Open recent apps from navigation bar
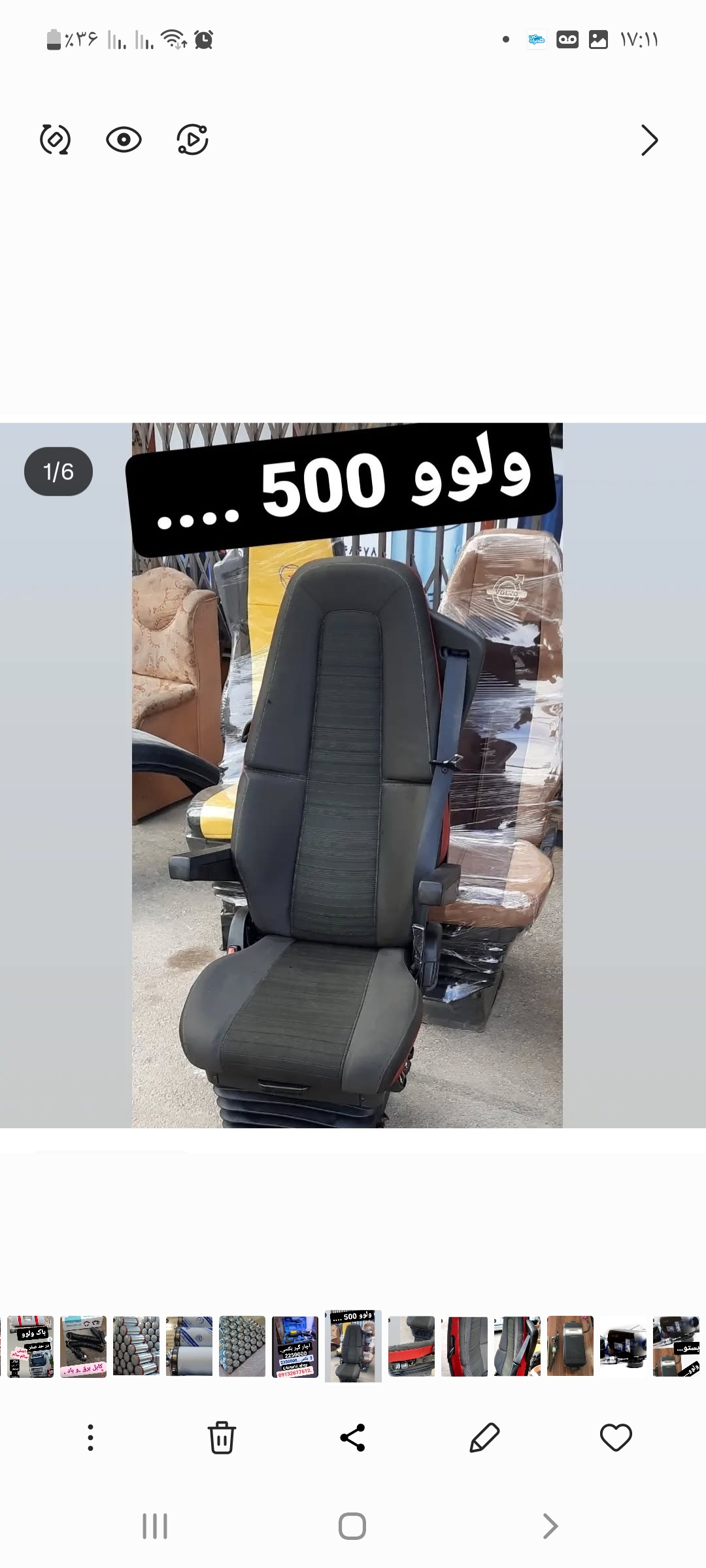This screenshot has height=1568, width=706. coord(155,1526)
